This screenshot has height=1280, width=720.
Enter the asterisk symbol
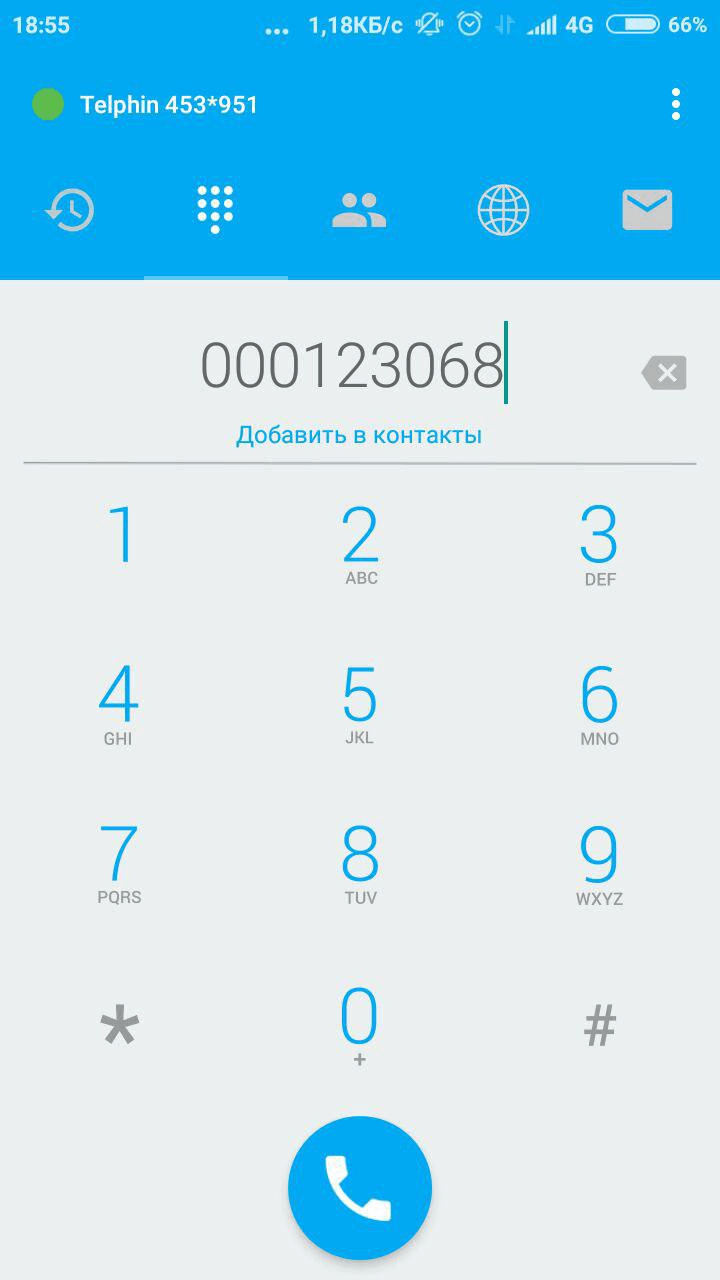click(x=120, y=1025)
